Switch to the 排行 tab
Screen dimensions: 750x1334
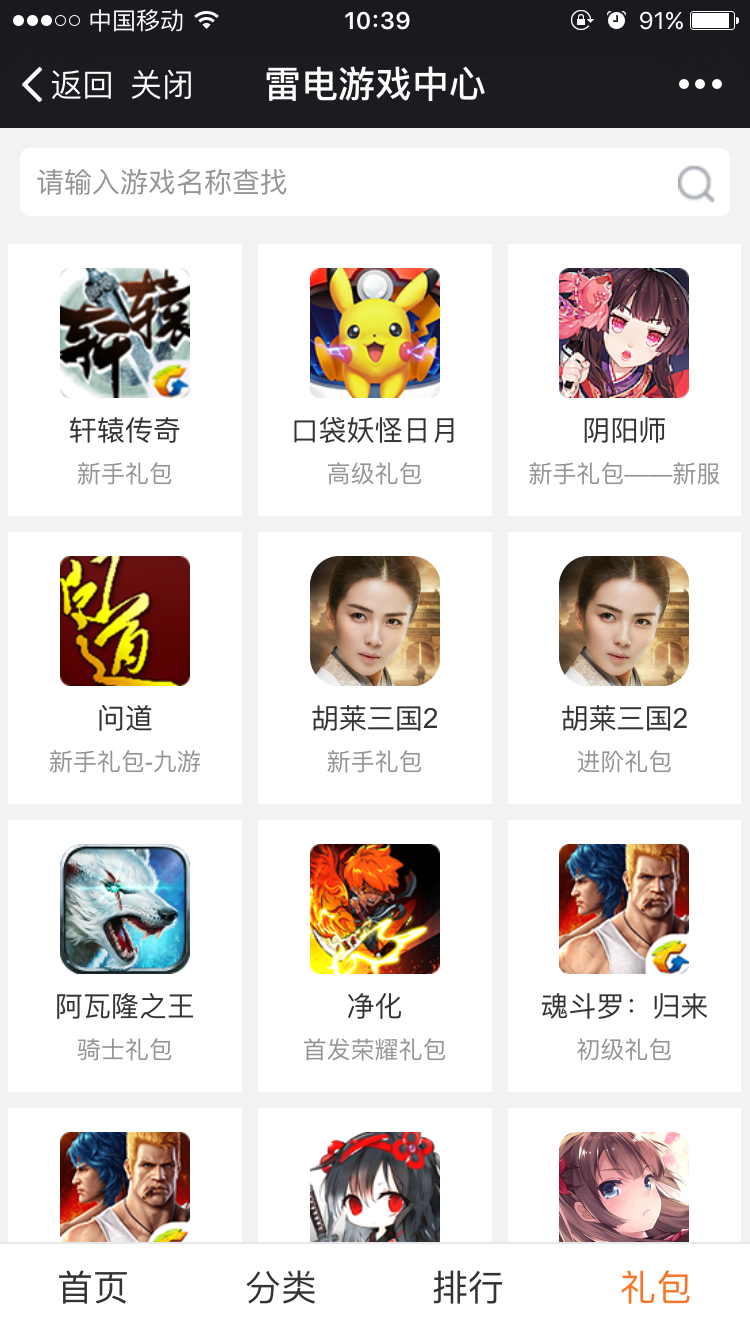[468, 1288]
